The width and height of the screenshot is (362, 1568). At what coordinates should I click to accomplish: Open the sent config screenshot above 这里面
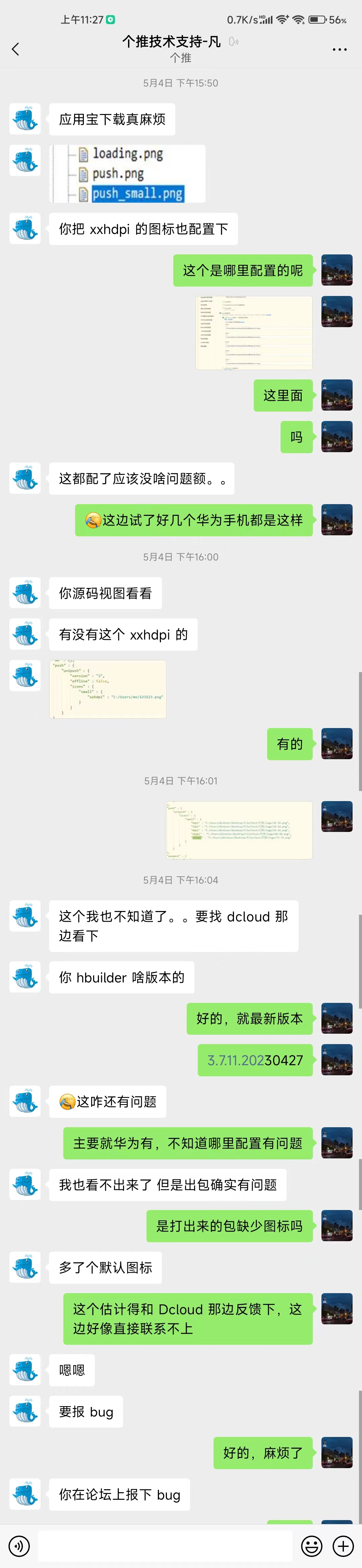tap(254, 333)
